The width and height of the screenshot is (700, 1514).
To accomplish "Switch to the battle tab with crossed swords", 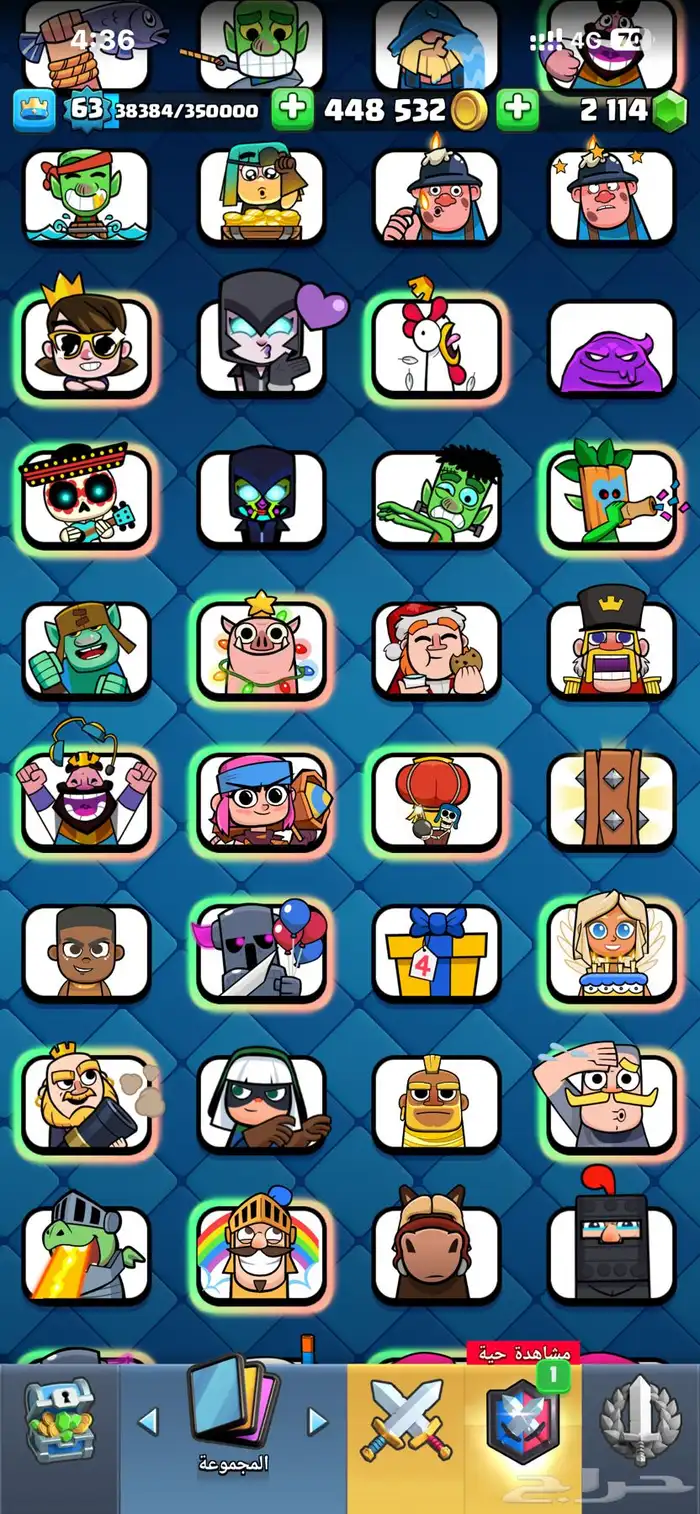I will click(406, 1420).
